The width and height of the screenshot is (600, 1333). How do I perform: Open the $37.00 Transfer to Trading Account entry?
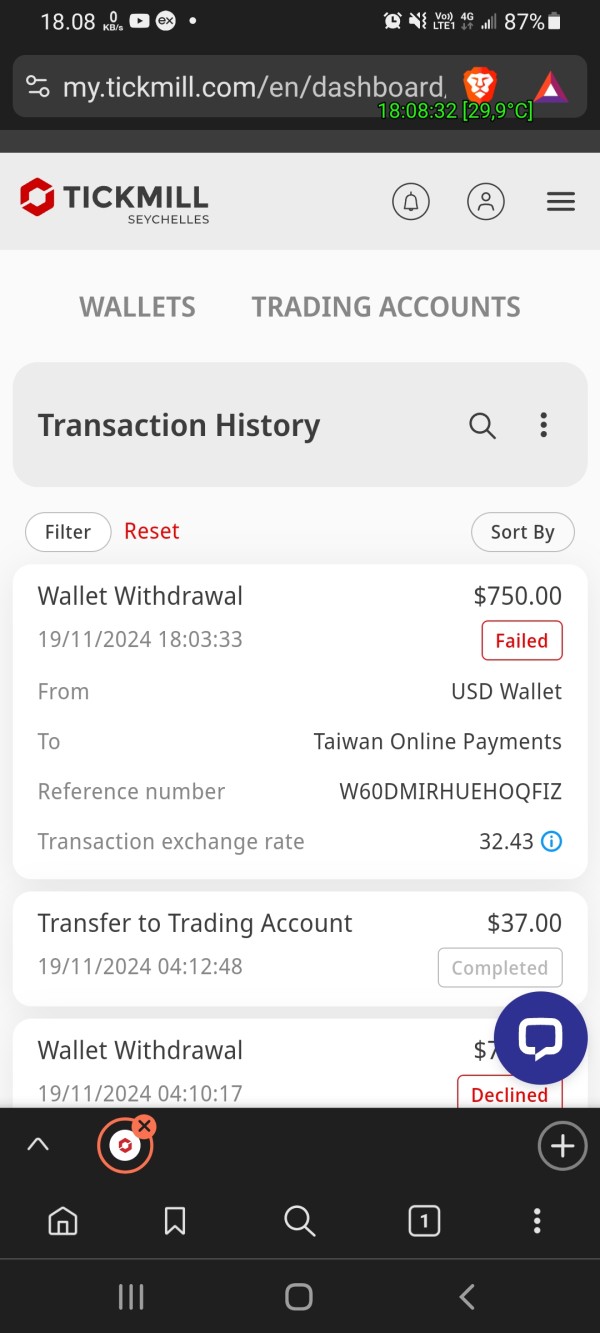pos(300,948)
